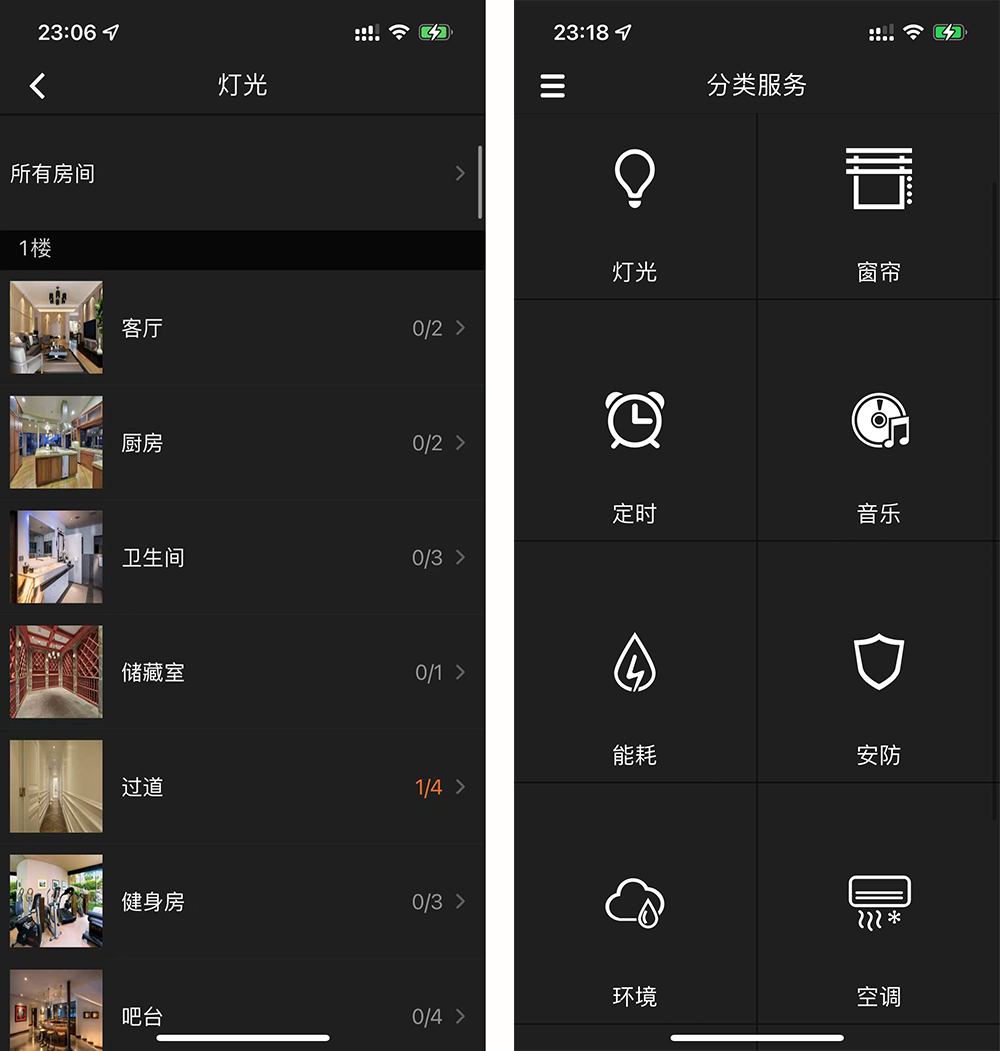Select the 卫生间 row
The width and height of the screenshot is (1000, 1051).
[240, 558]
